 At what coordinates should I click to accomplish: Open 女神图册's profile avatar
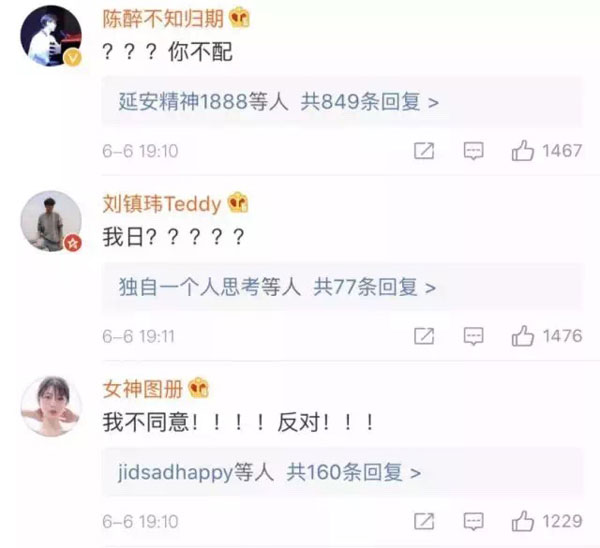tap(51, 405)
